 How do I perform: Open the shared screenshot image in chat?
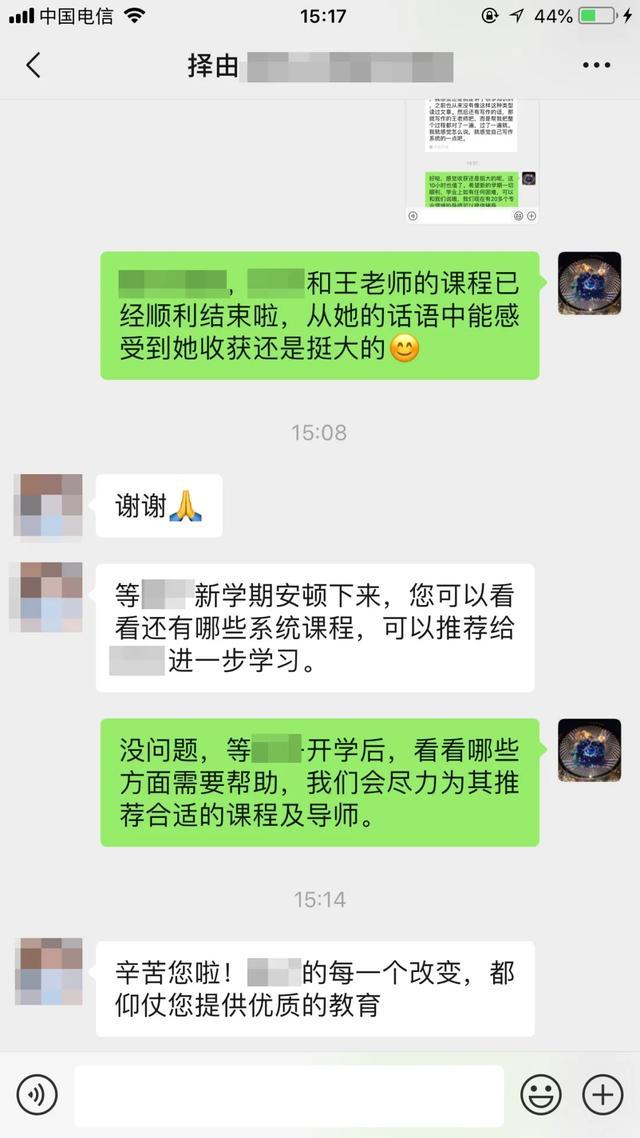click(472, 161)
